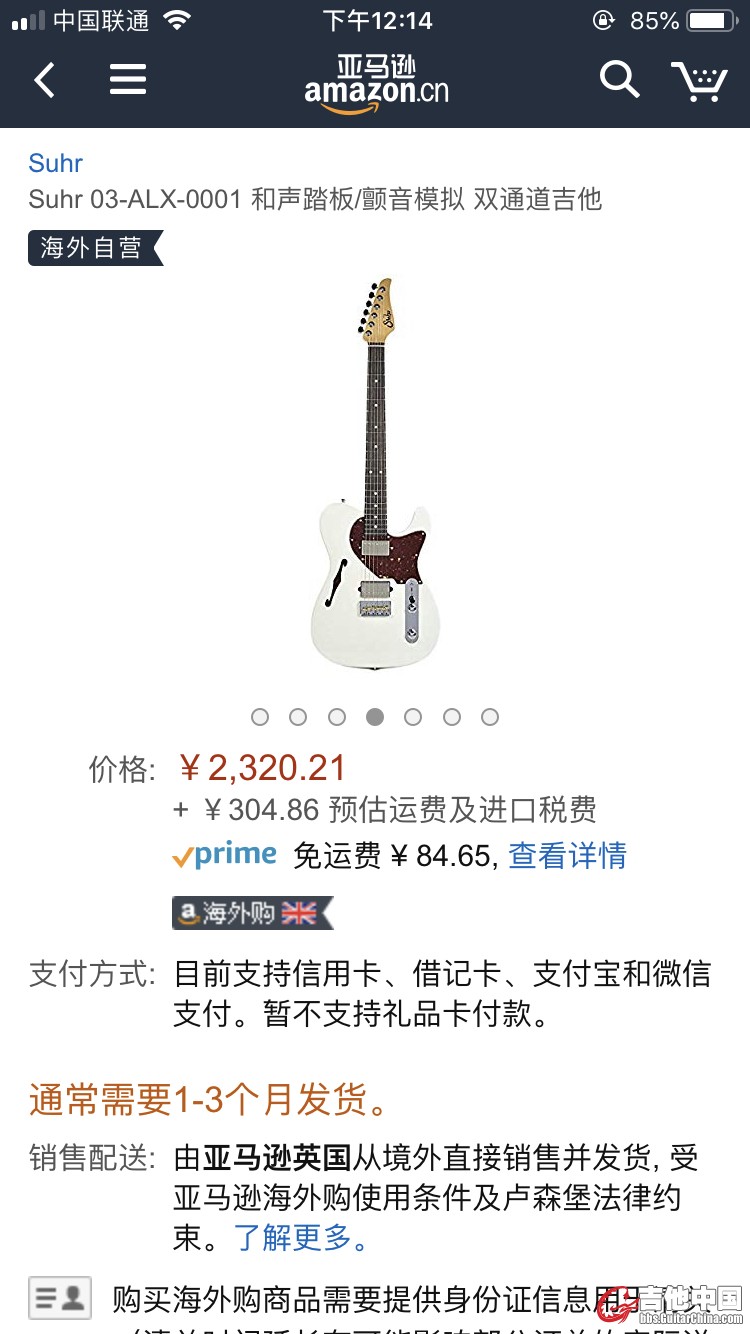Open the hamburger menu
750x1334 pixels.
pyautogui.click(x=128, y=80)
